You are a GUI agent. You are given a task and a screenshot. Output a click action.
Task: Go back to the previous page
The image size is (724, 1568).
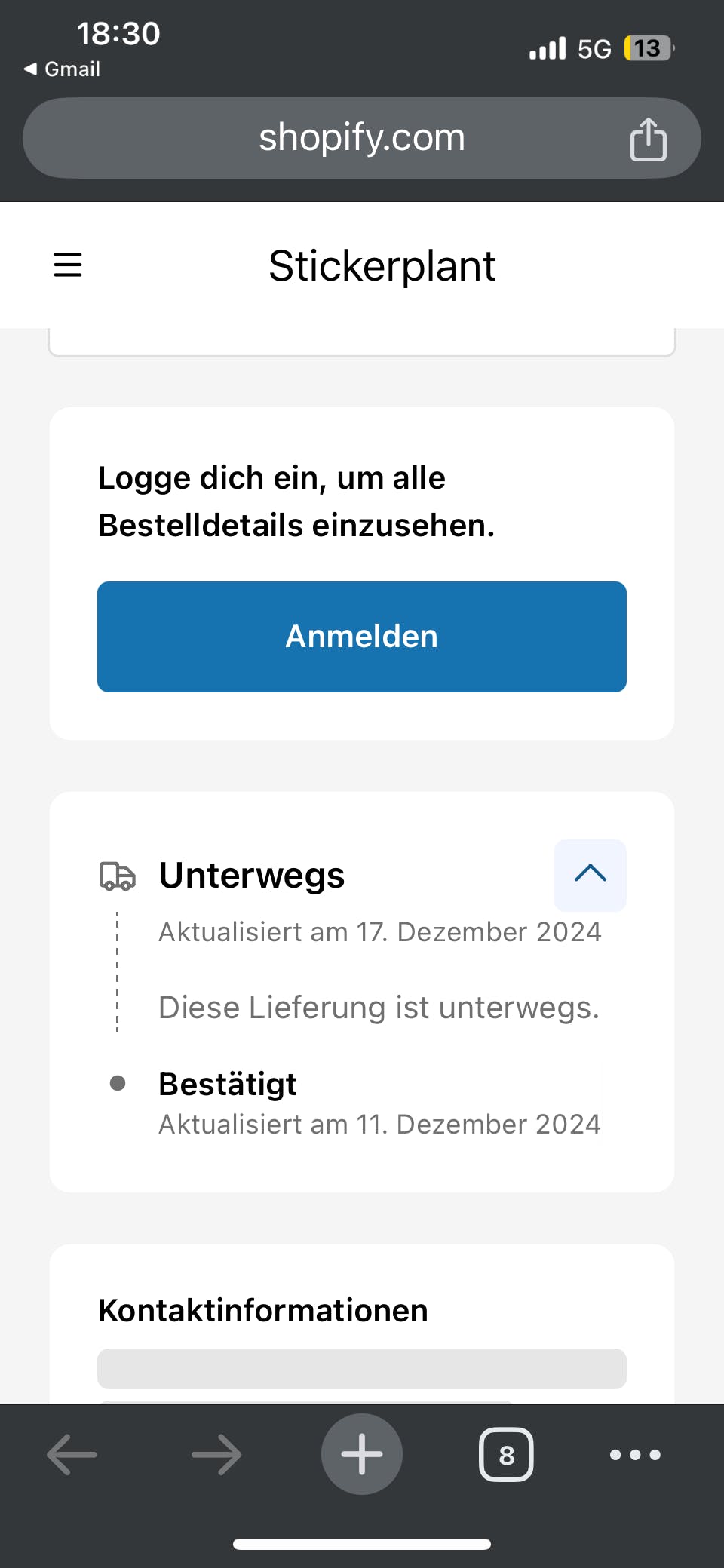[72, 1454]
